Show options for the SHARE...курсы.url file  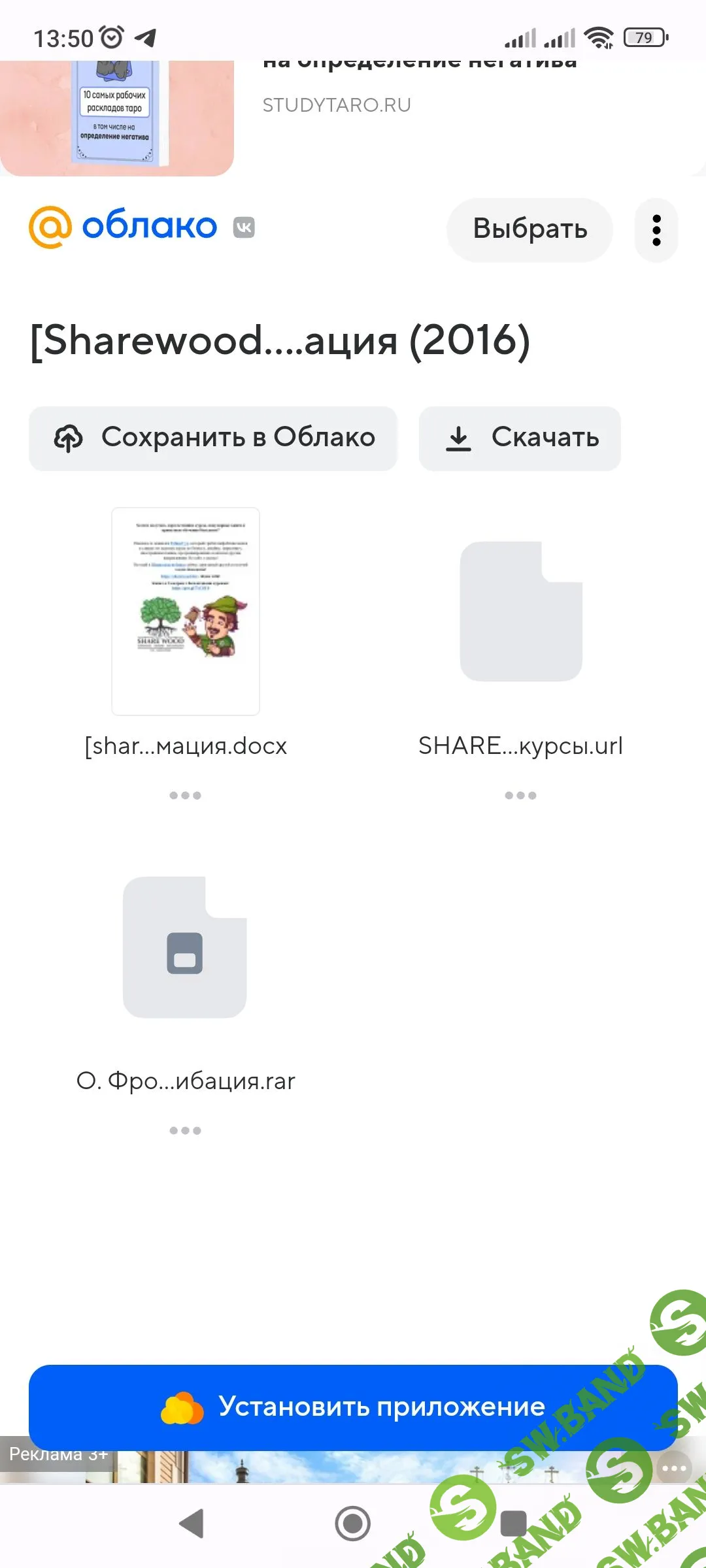[x=520, y=795]
